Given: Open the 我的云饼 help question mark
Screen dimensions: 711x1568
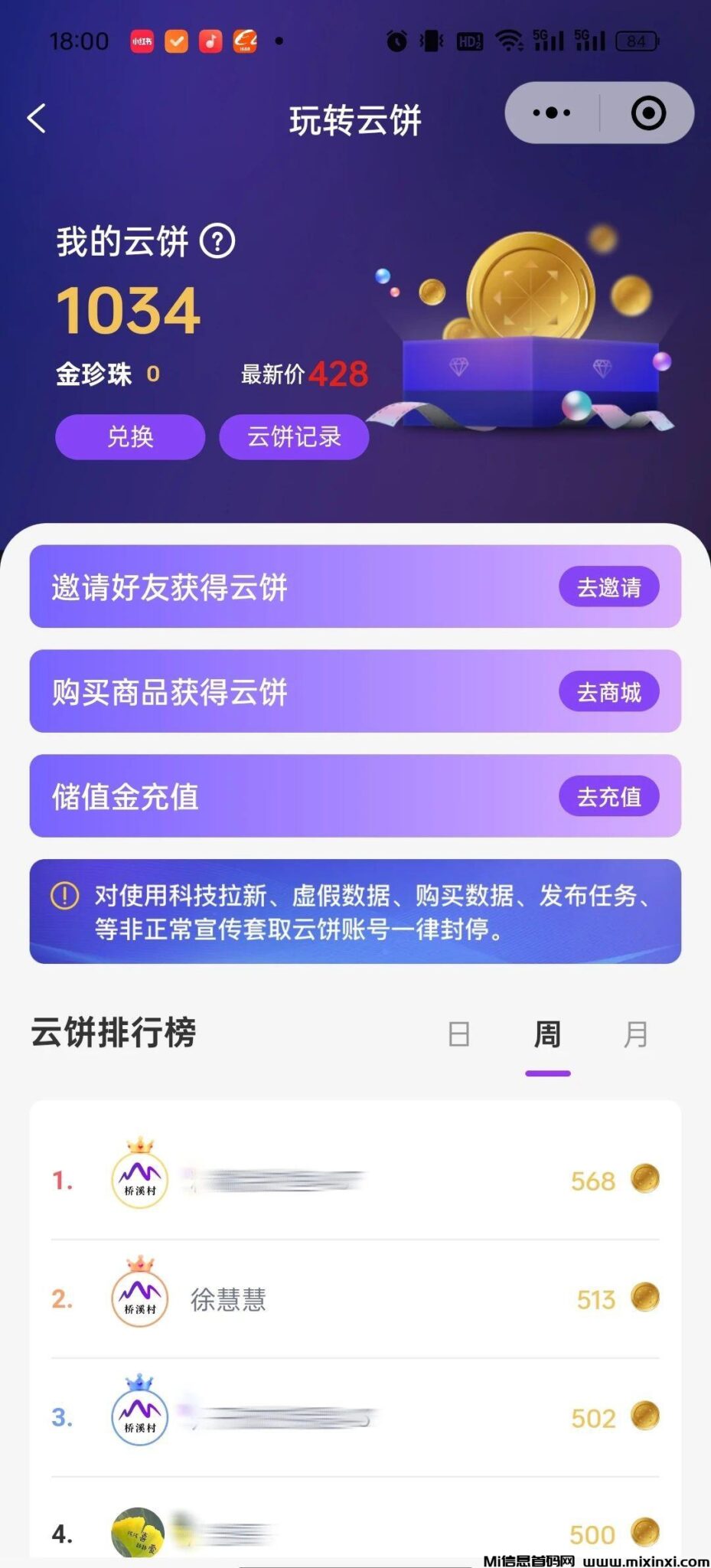Looking at the screenshot, I should [x=217, y=242].
